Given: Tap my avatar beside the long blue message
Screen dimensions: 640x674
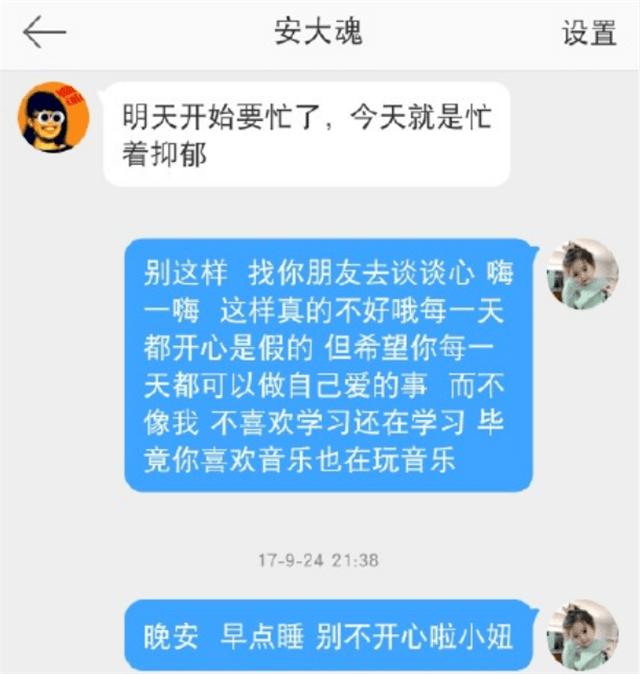Looking at the screenshot, I should click(x=582, y=274).
